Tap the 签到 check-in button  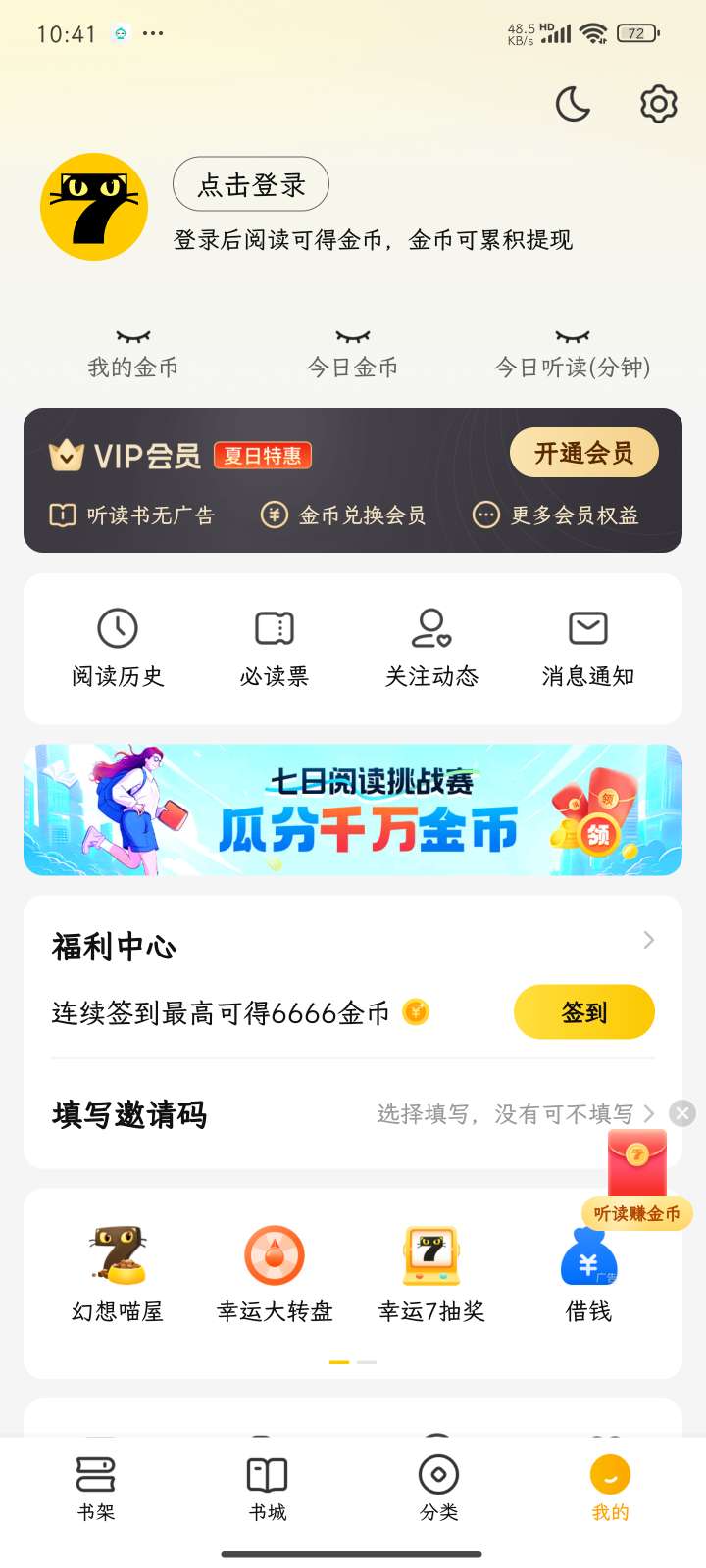583,1011
